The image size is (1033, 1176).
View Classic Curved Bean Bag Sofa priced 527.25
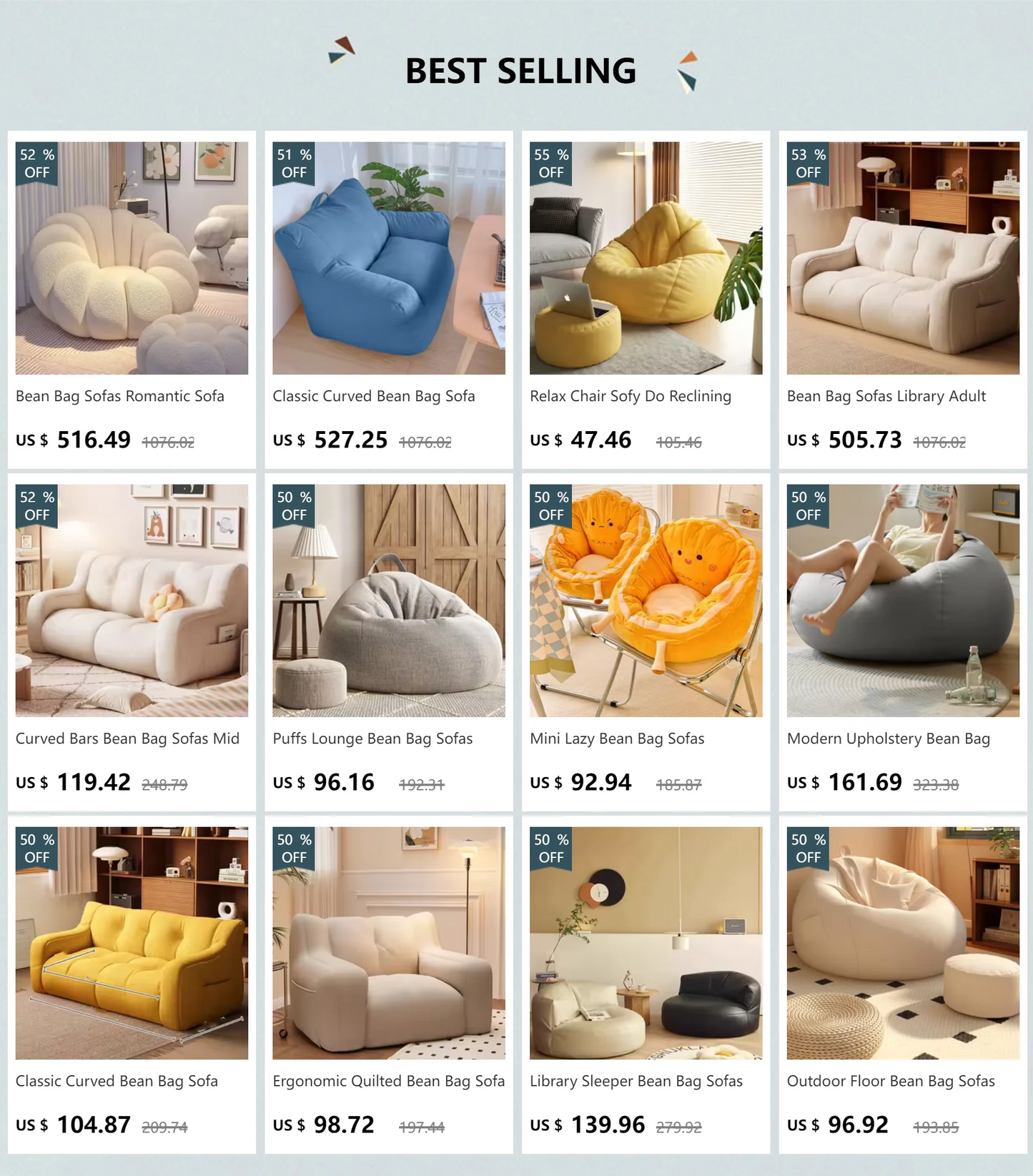coord(388,258)
